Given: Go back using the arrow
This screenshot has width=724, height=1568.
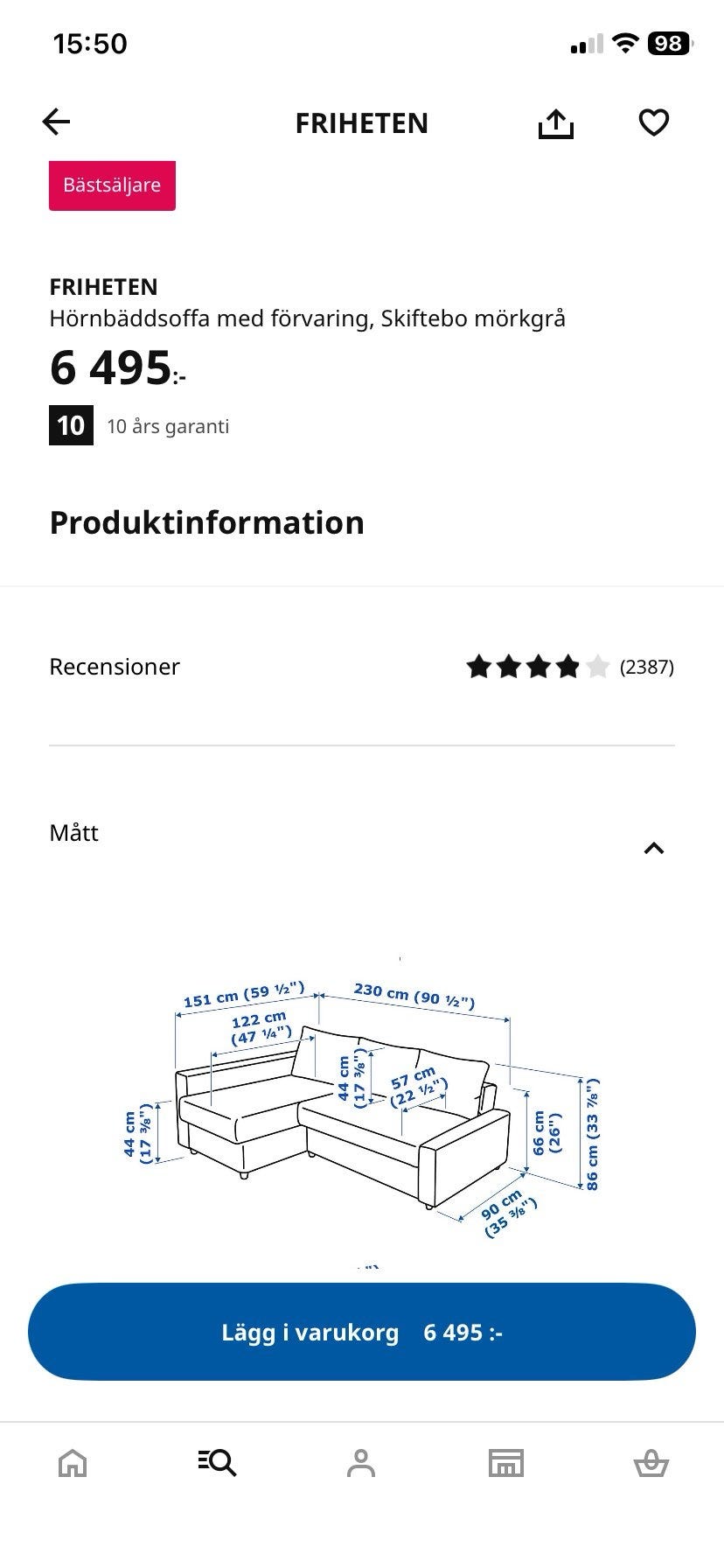Looking at the screenshot, I should (x=57, y=122).
